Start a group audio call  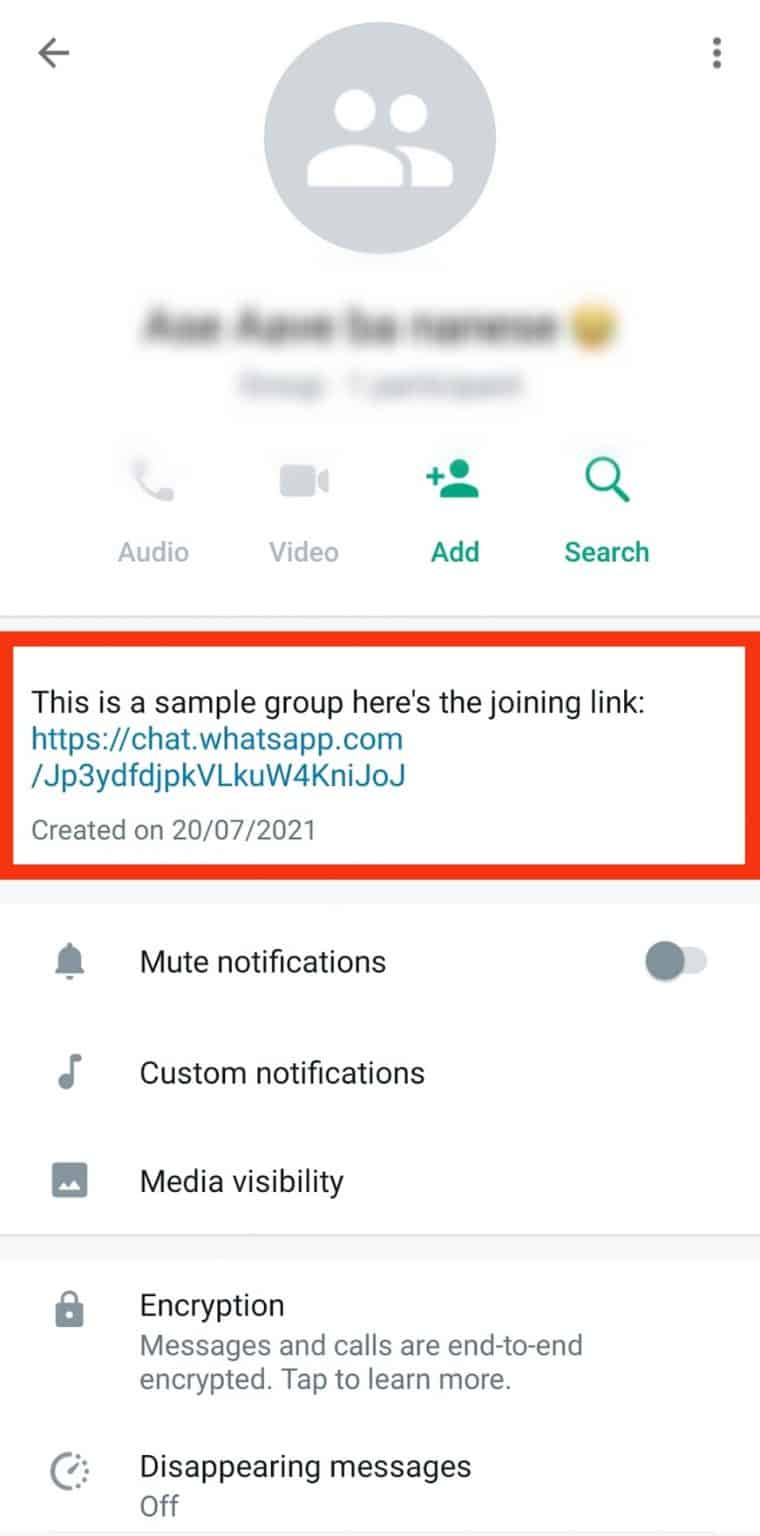click(152, 505)
